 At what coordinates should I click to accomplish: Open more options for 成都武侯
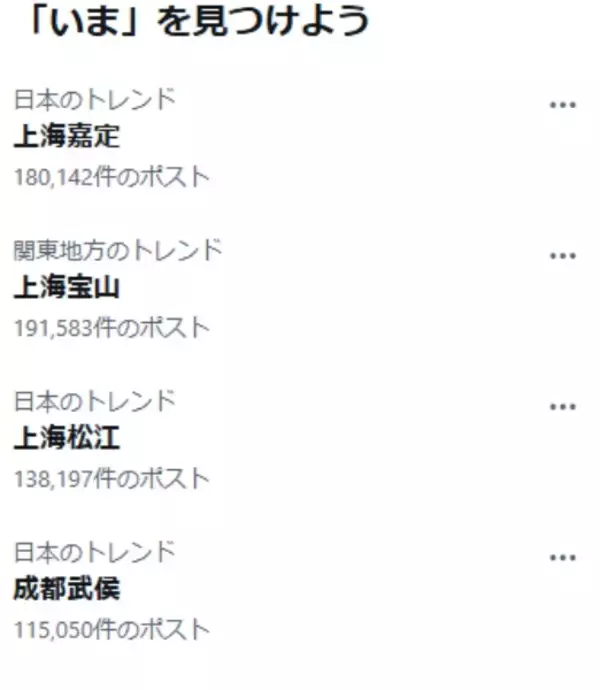563,557
